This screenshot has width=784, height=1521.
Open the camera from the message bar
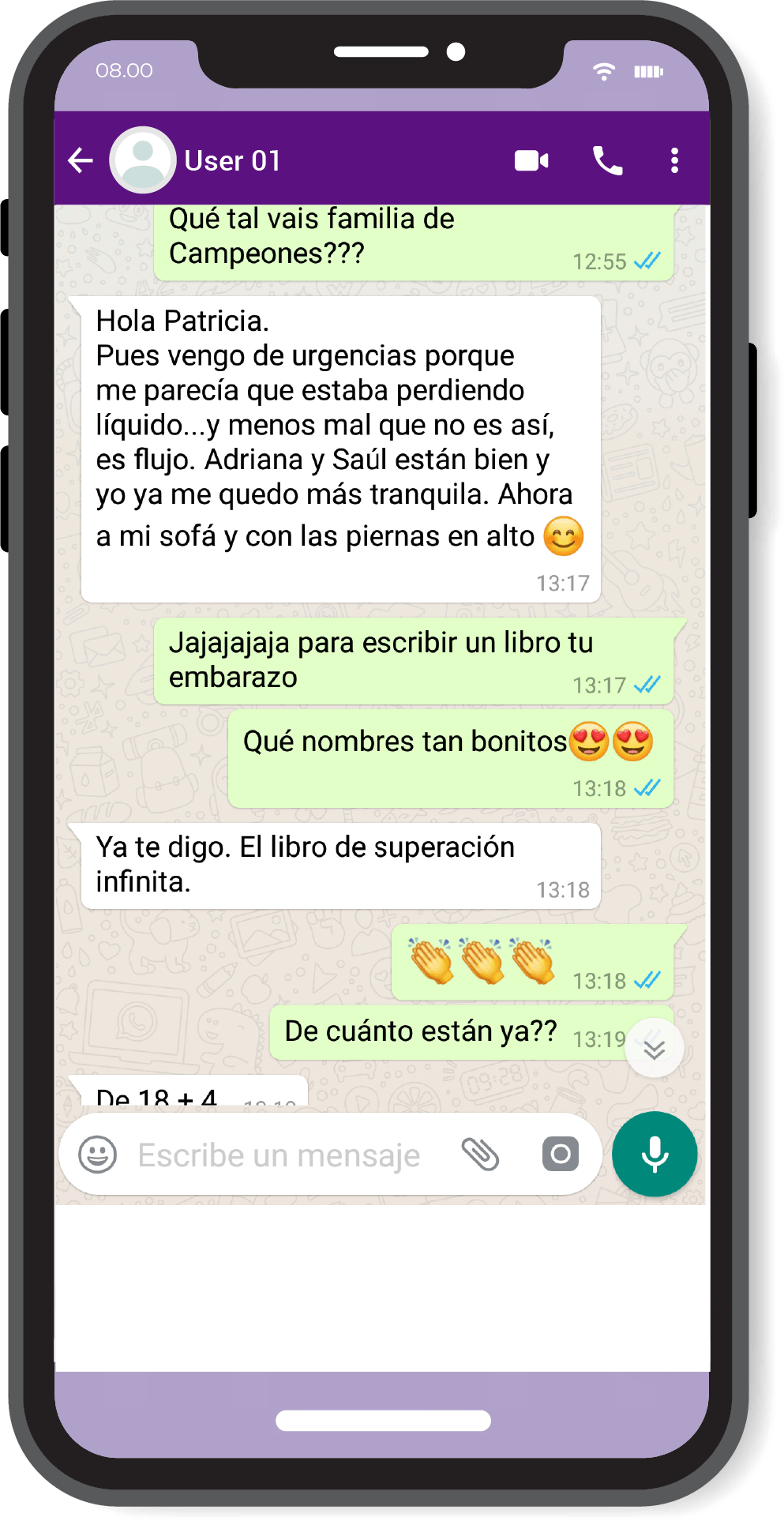[x=560, y=1154]
